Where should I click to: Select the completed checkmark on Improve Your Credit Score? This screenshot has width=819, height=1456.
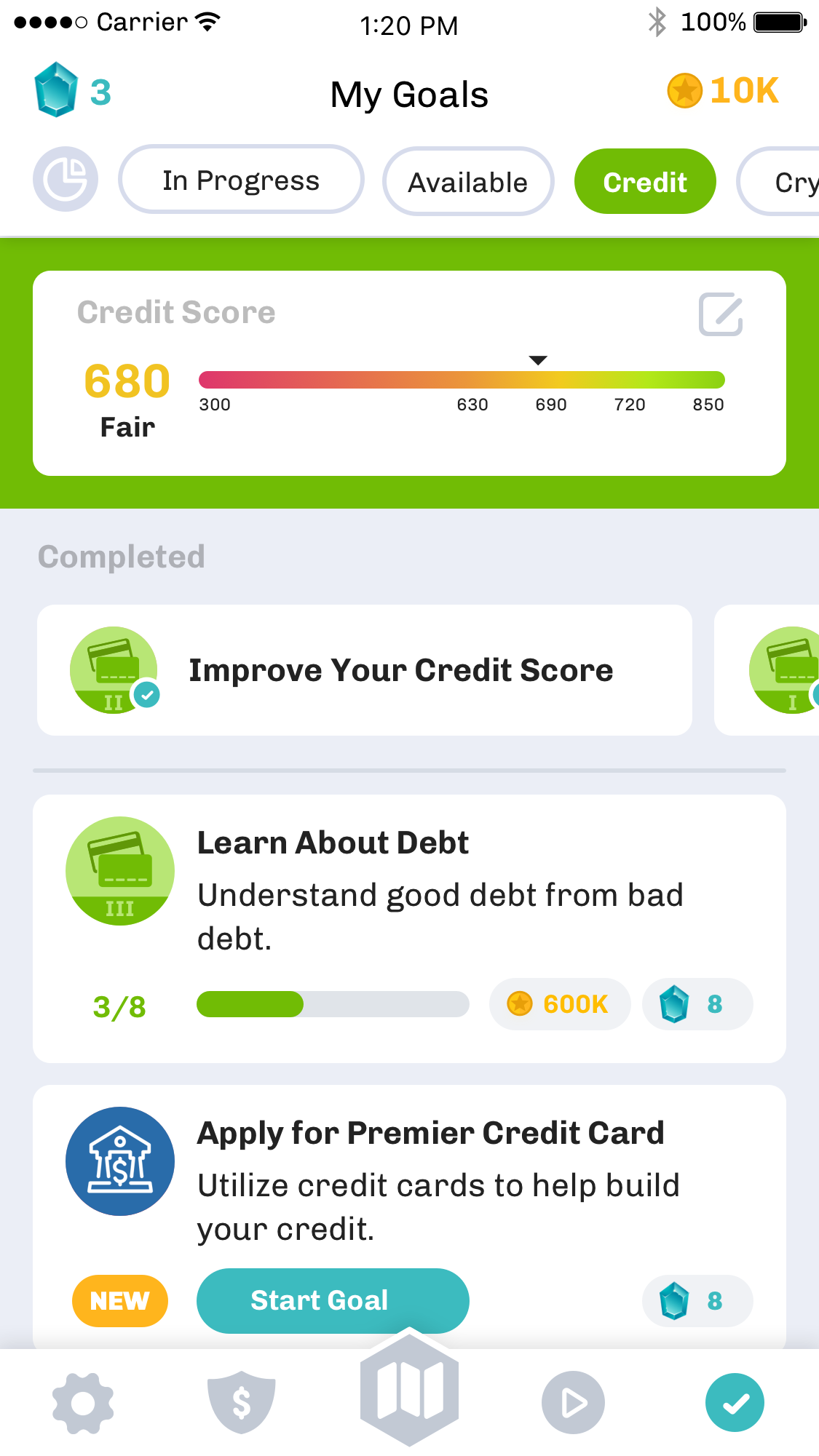pyautogui.click(x=148, y=696)
